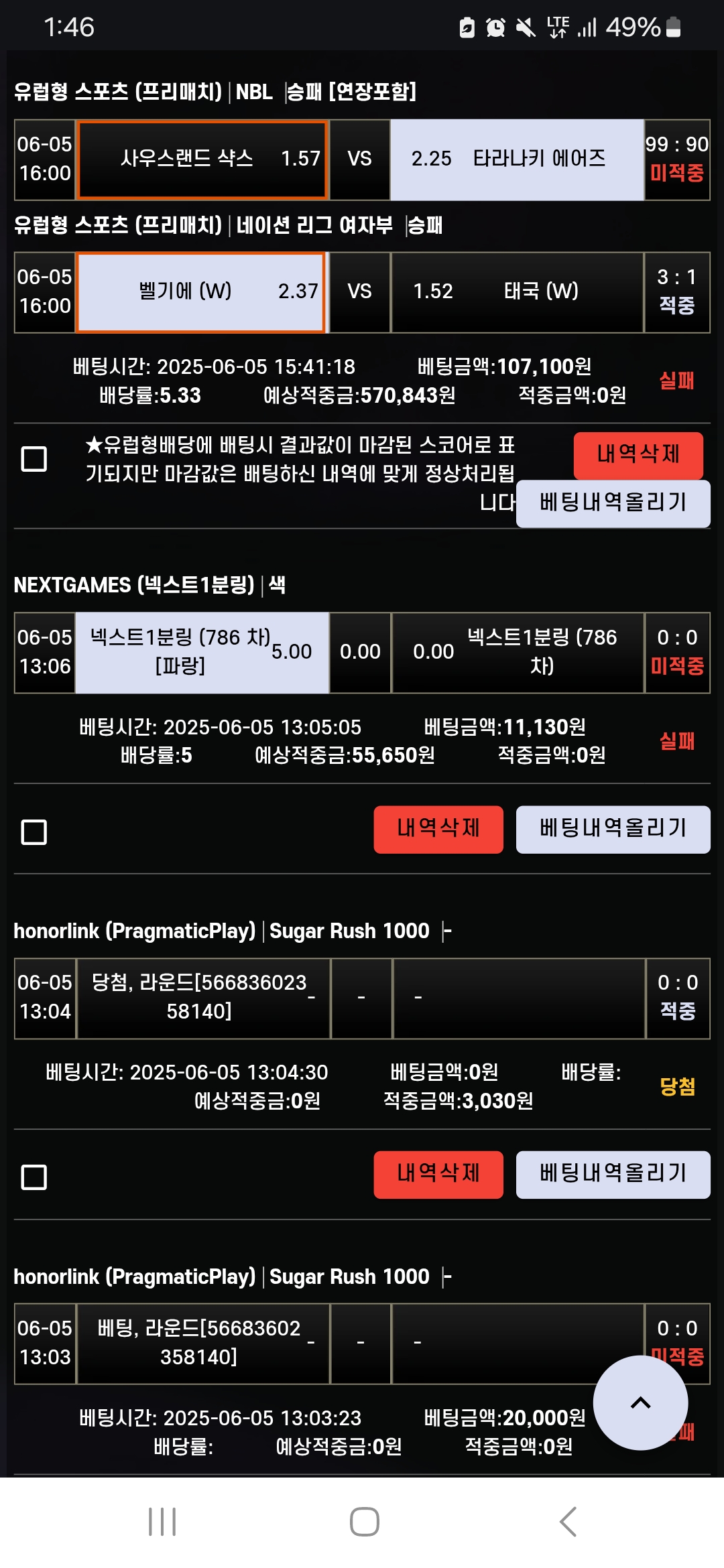Upload the Sugar Rush 1000 3,030원 win record
Image resolution: width=724 pixels, height=1568 pixels.
[x=613, y=1174]
